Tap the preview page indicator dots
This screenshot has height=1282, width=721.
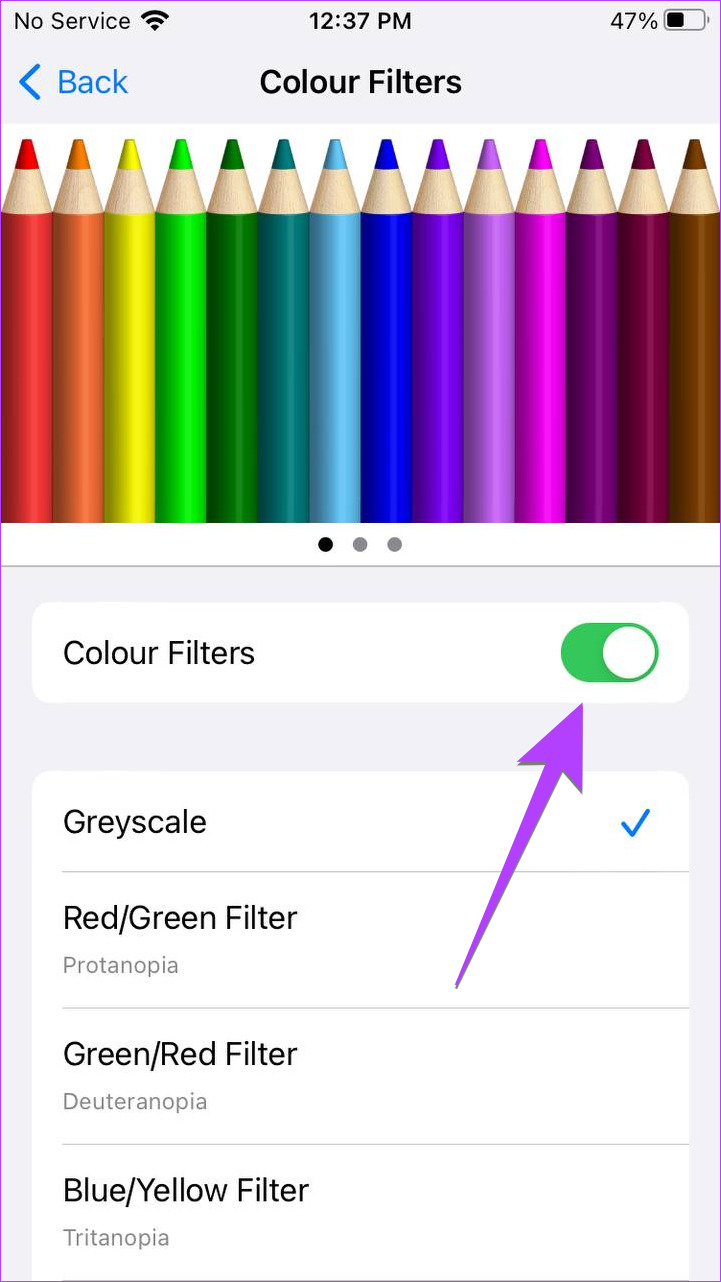tap(360, 545)
